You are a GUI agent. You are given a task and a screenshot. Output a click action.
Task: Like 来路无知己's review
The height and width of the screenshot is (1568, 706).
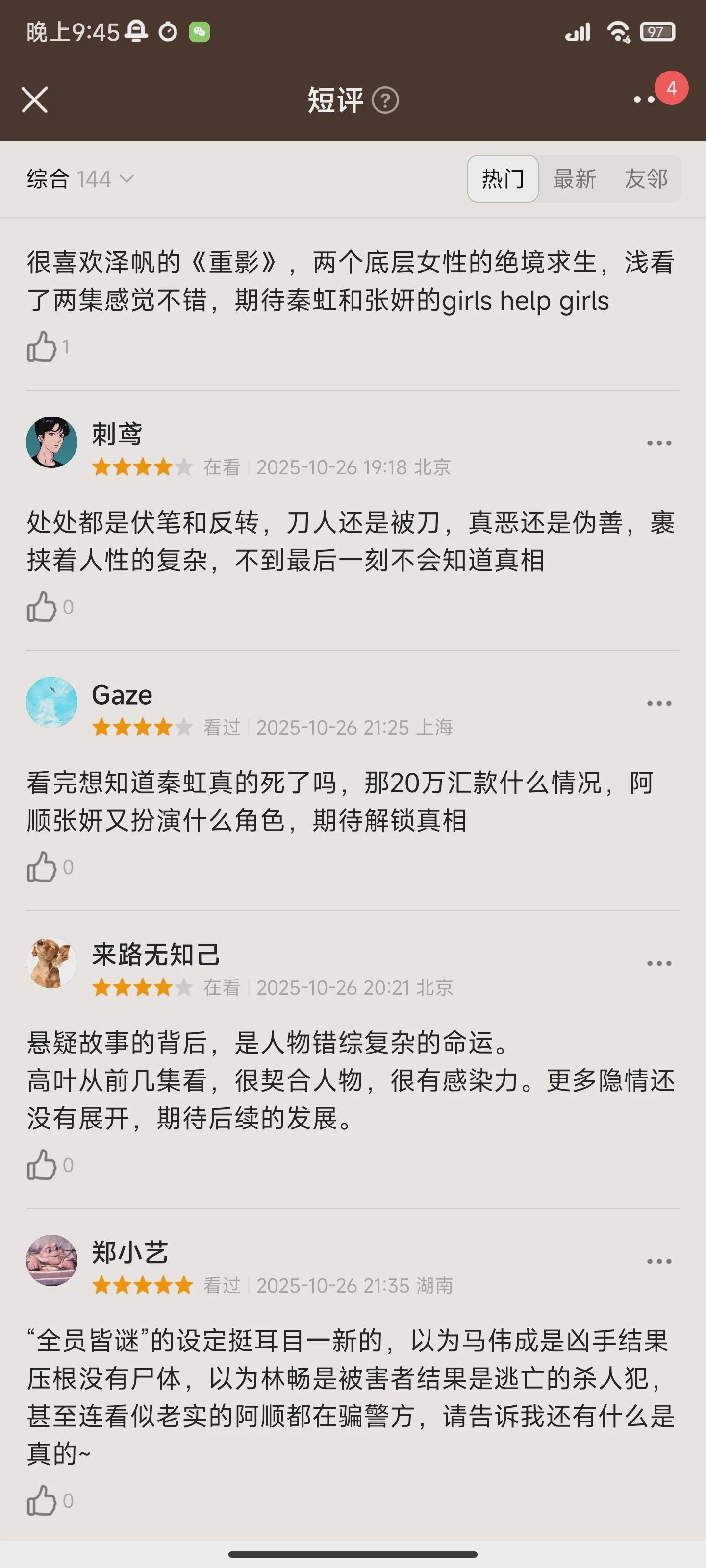[41, 1165]
